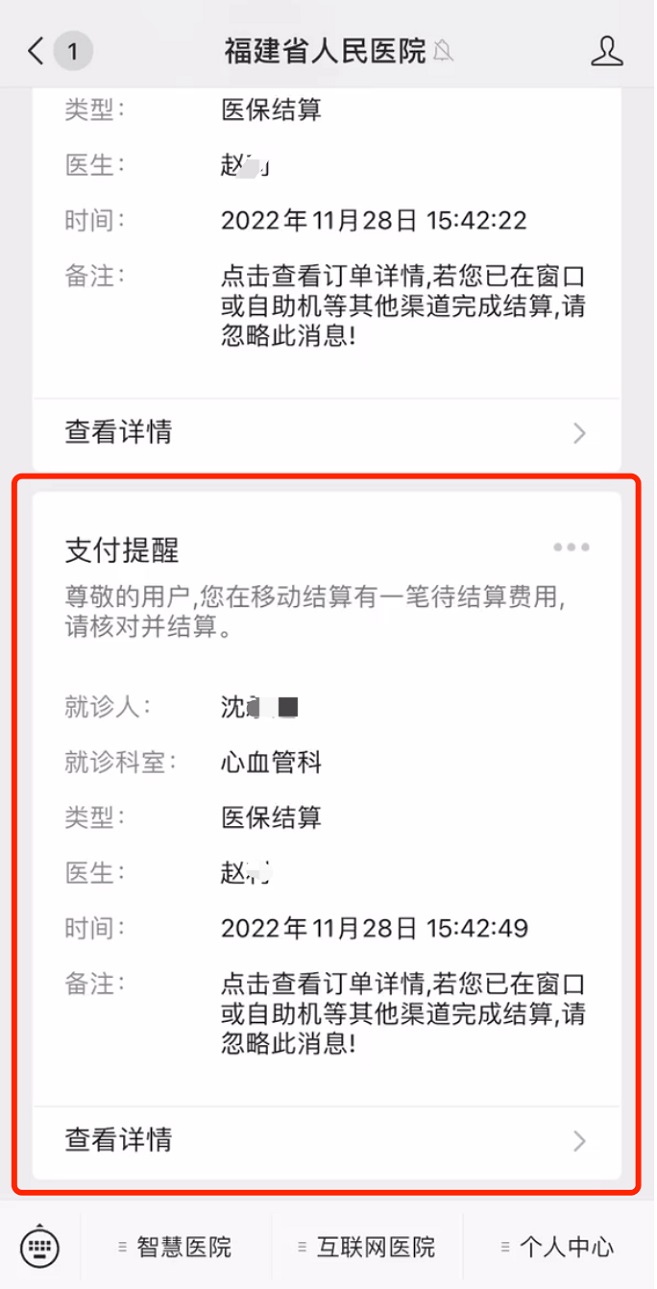Viewport: 657px width, 1289px height.
Task: Open the account profile icon
Action: (x=606, y=51)
